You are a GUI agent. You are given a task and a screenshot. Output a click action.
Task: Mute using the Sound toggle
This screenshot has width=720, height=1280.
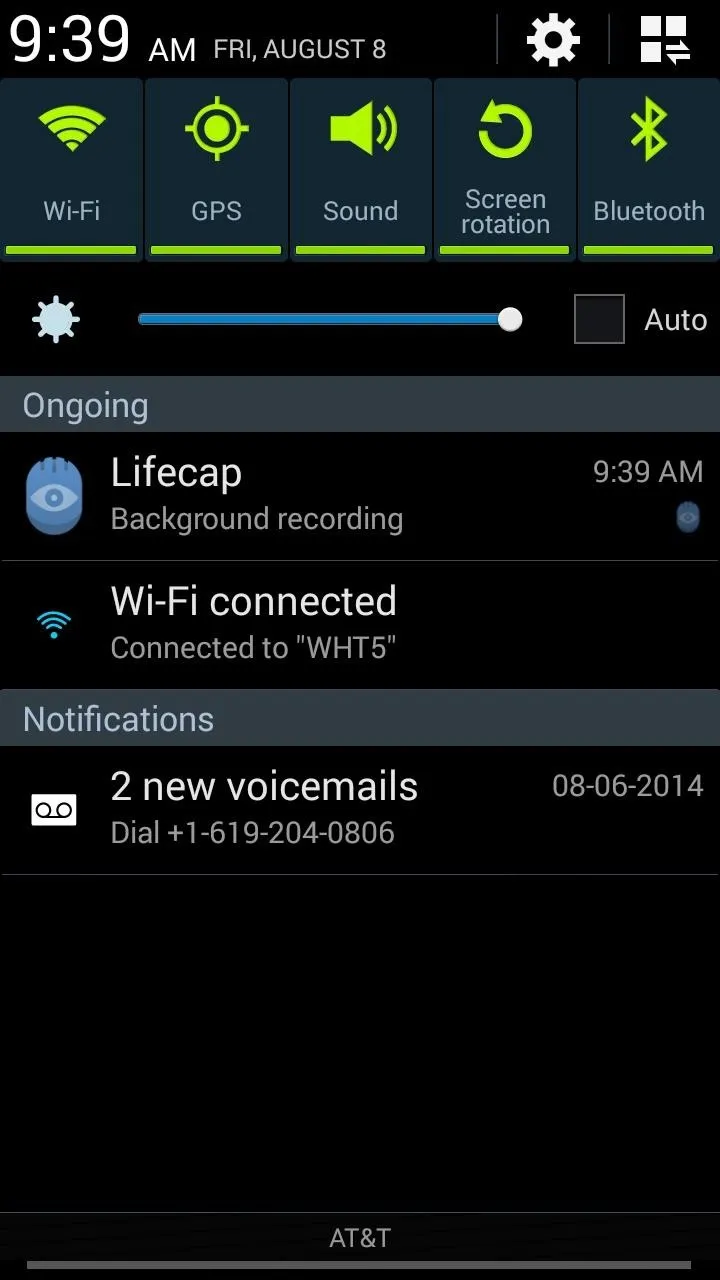pyautogui.click(x=360, y=170)
